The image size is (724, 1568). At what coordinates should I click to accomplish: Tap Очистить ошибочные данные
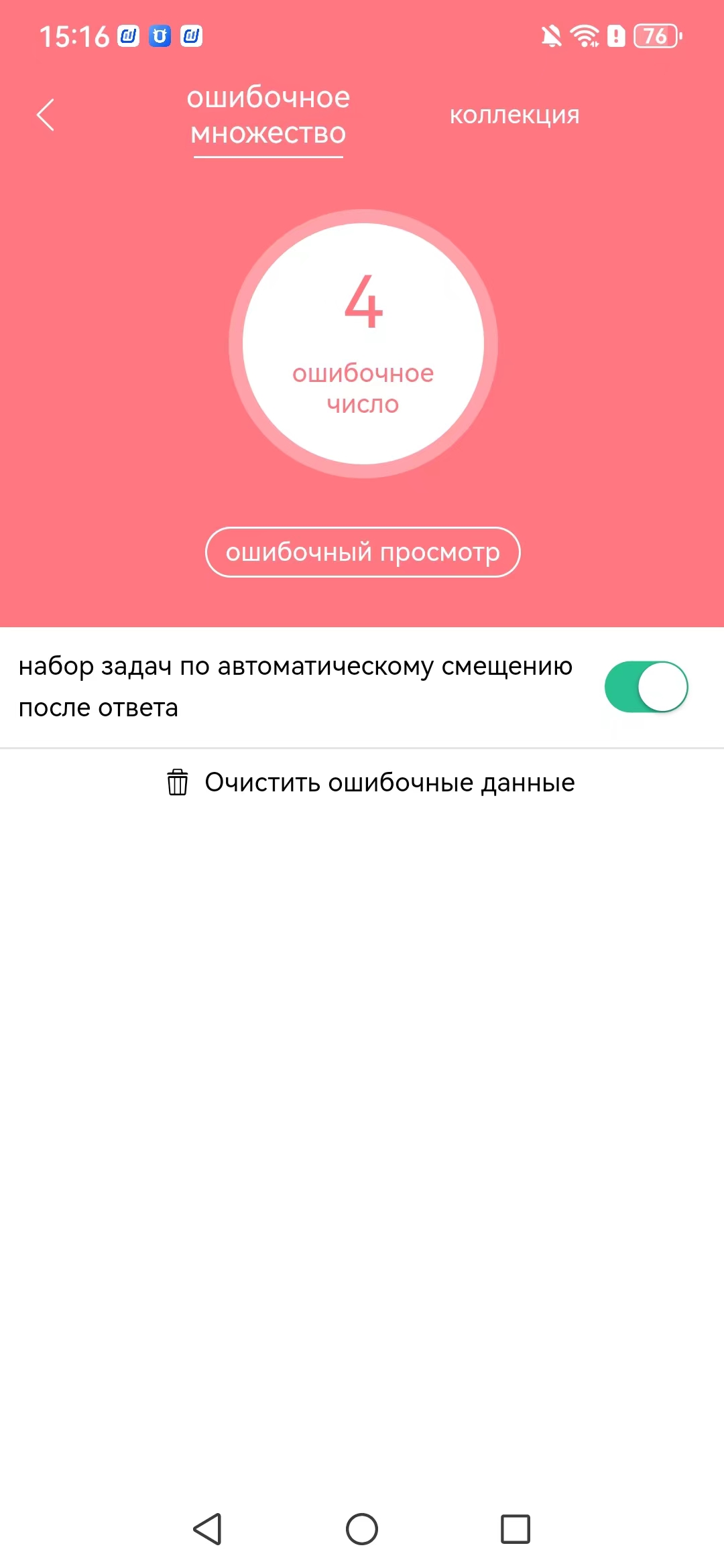point(371,783)
